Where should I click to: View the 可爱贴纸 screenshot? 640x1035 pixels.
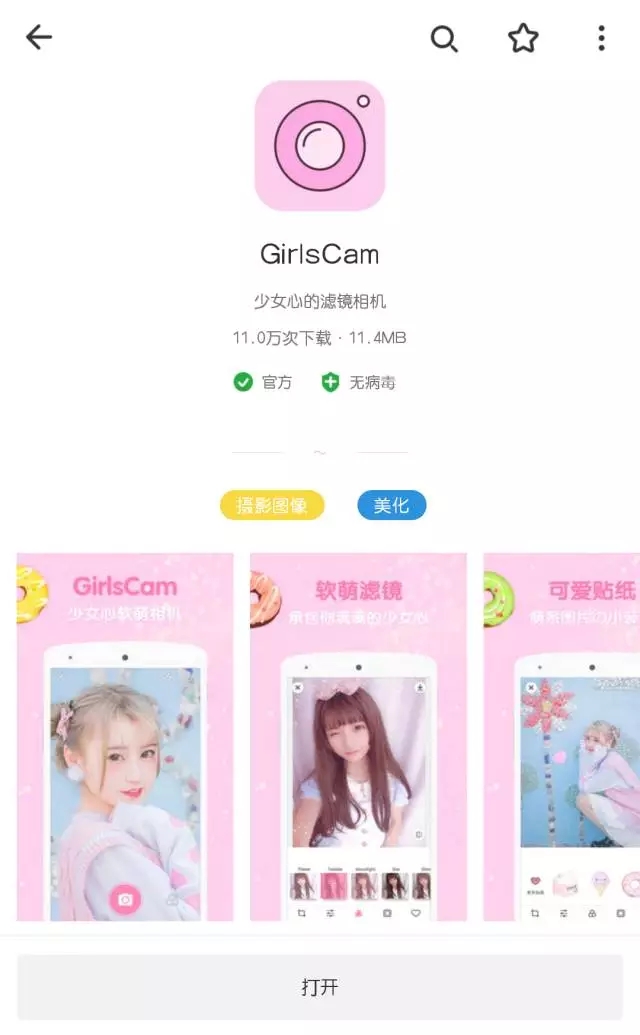(561, 737)
